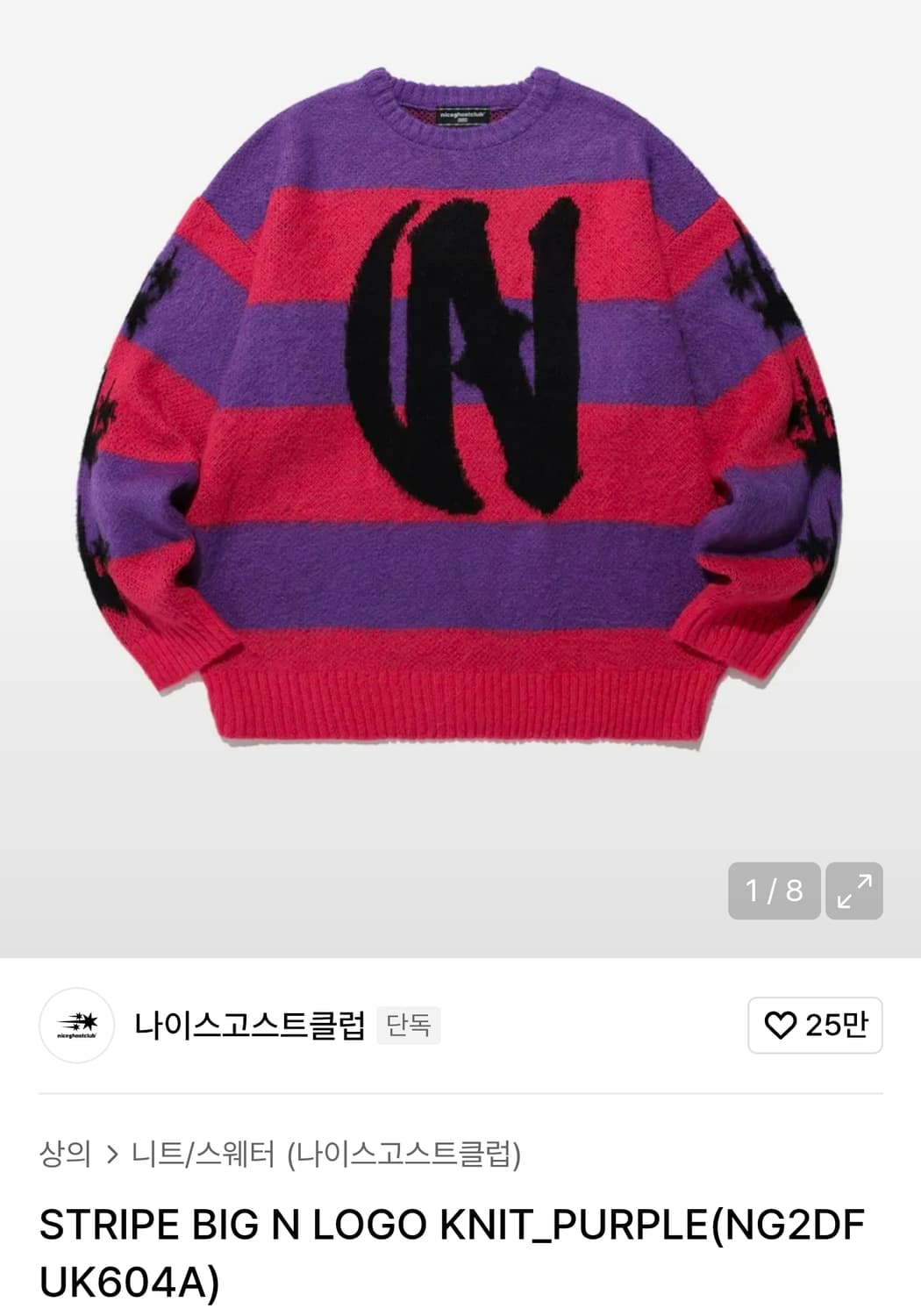Select the 단독 exclusive badge
The width and height of the screenshot is (921, 1316).
coord(410,1025)
